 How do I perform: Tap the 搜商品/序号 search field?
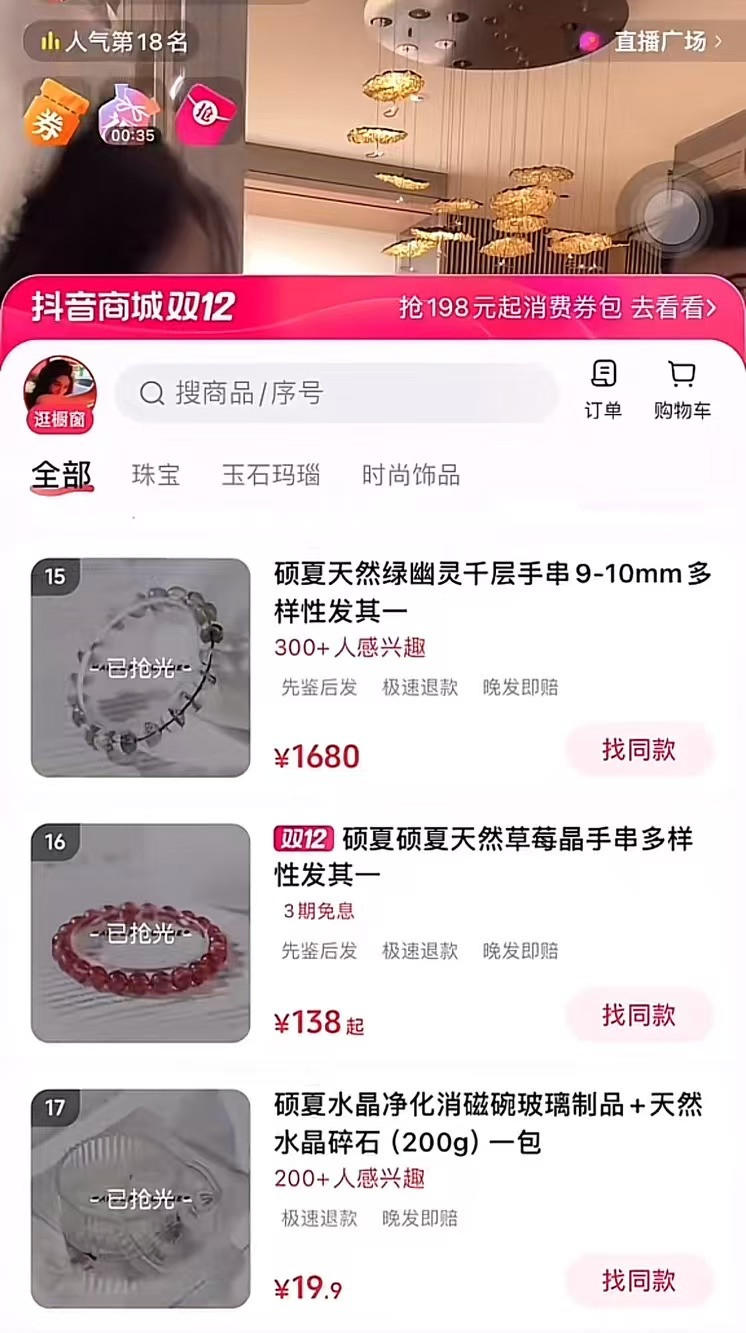(336, 393)
